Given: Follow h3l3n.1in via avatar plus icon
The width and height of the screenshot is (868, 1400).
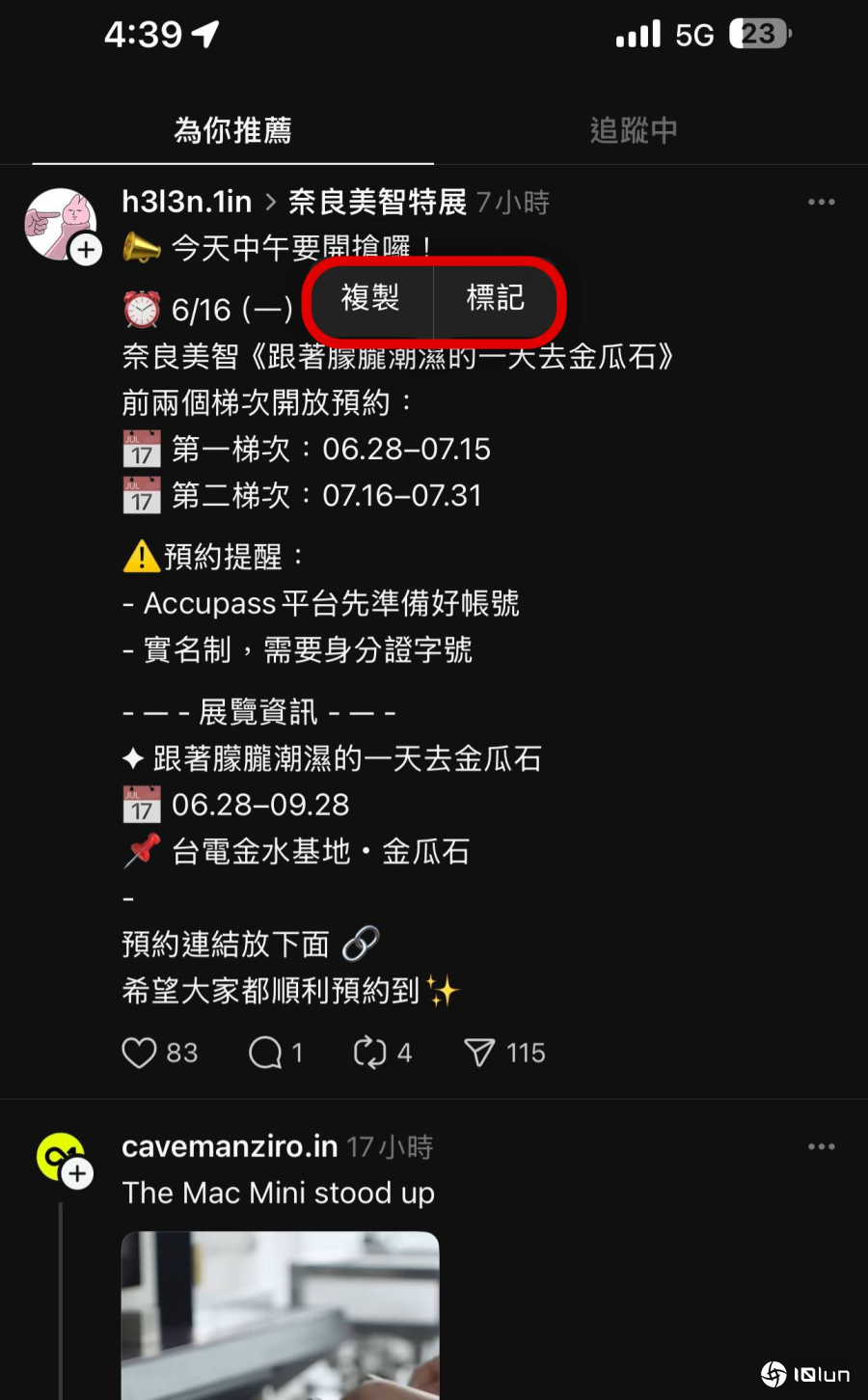Looking at the screenshot, I should click(x=87, y=250).
